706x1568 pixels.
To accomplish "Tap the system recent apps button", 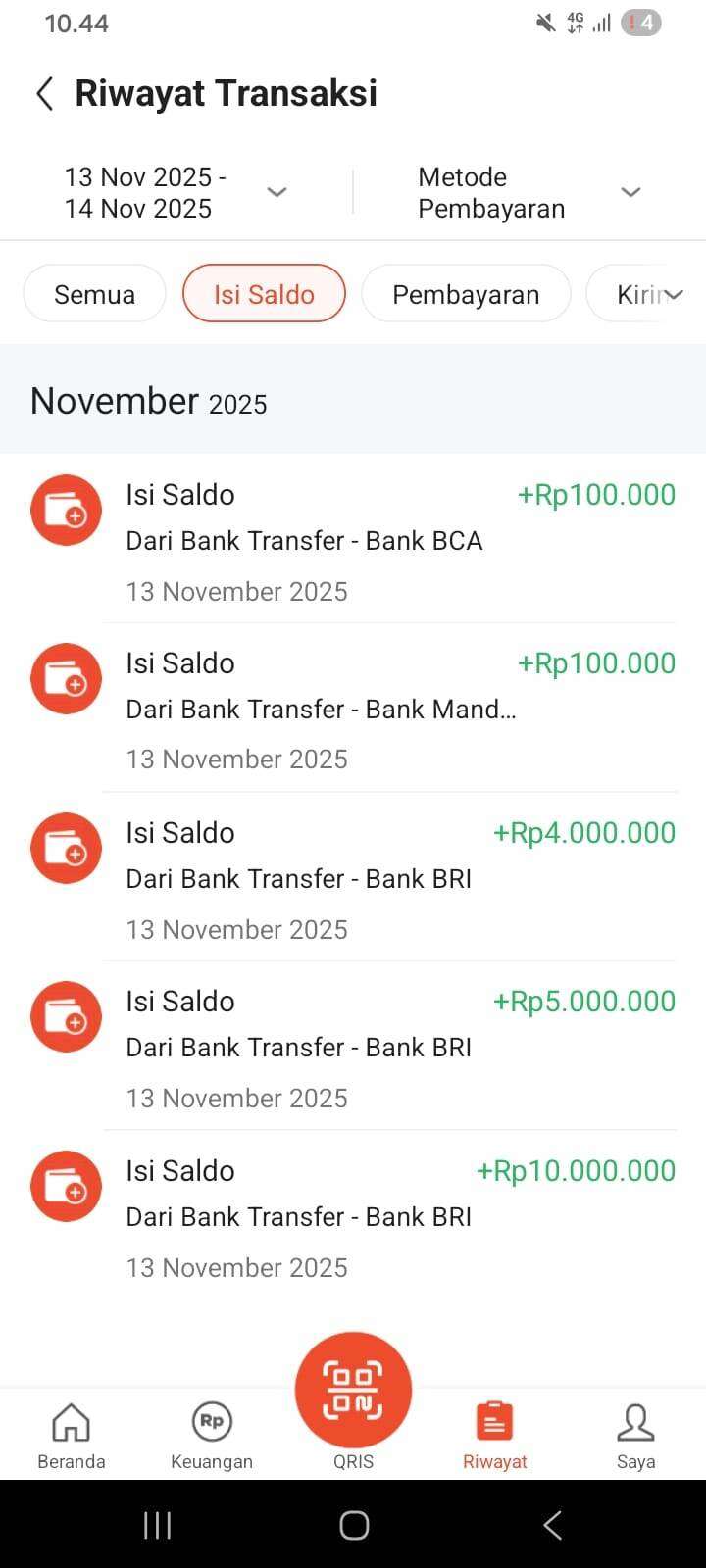I will click(x=158, y=1525).
